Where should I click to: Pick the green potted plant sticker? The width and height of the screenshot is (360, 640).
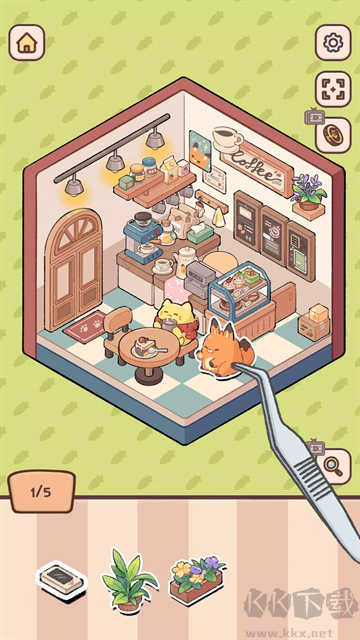click(129, 580)
